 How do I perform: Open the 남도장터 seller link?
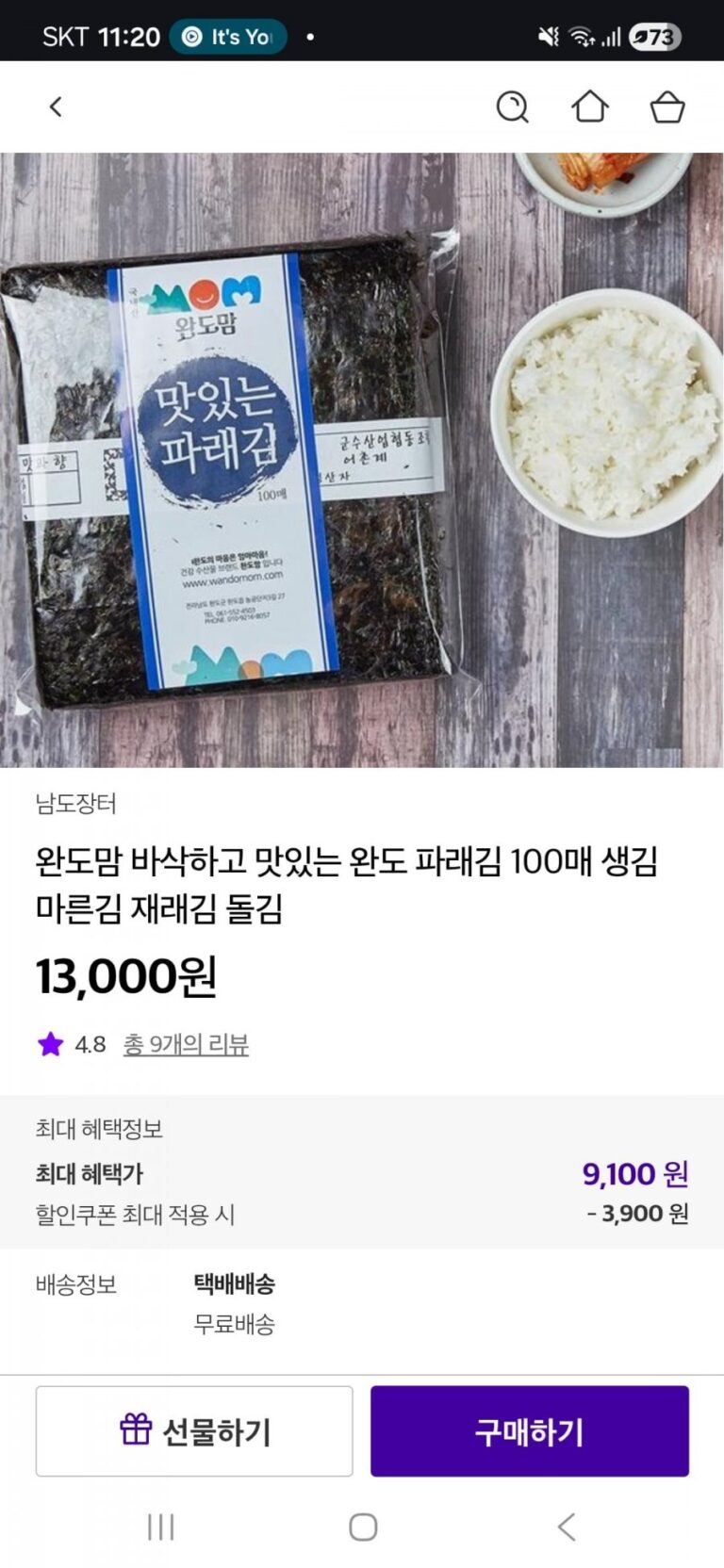click(x=76, y=804)
